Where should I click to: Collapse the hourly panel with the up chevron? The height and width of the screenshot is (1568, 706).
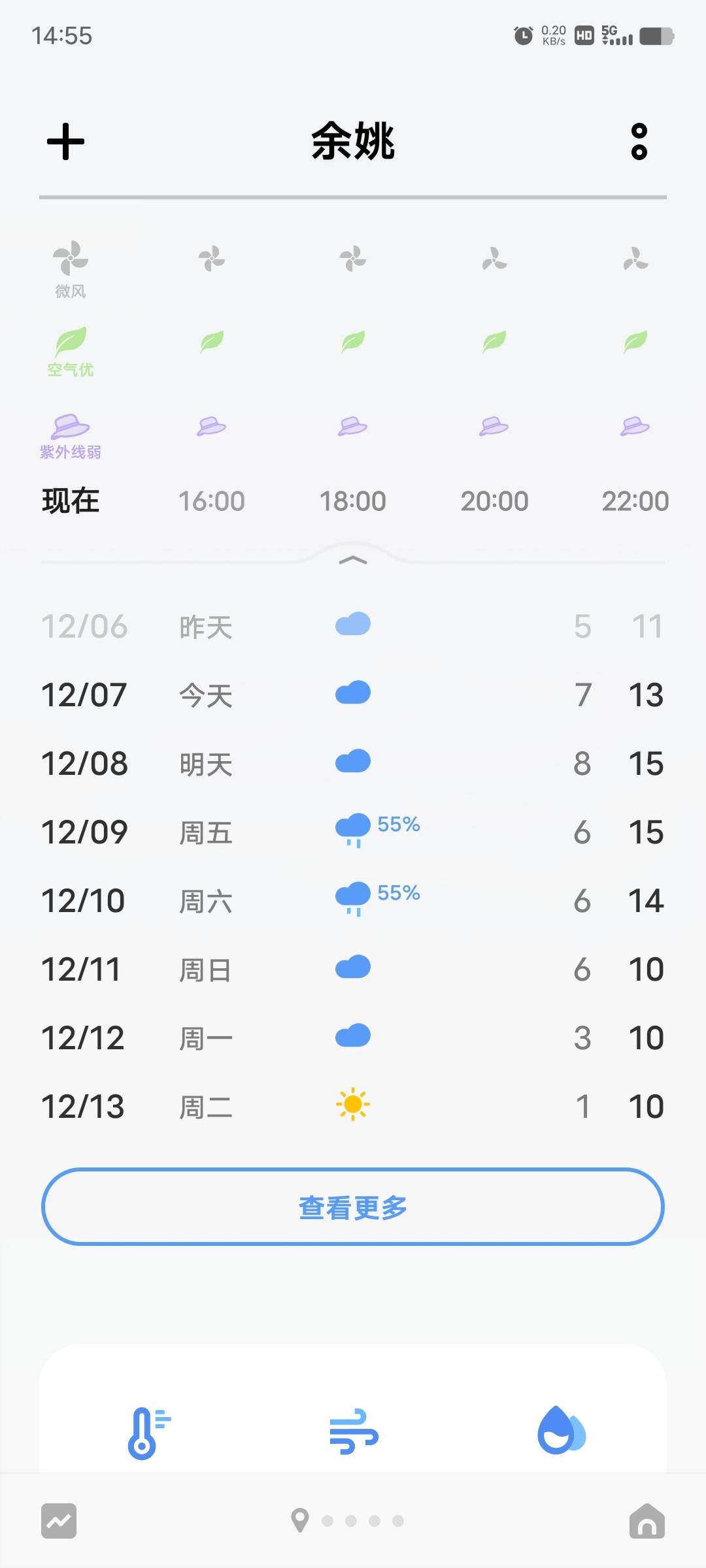coord(353,560)
